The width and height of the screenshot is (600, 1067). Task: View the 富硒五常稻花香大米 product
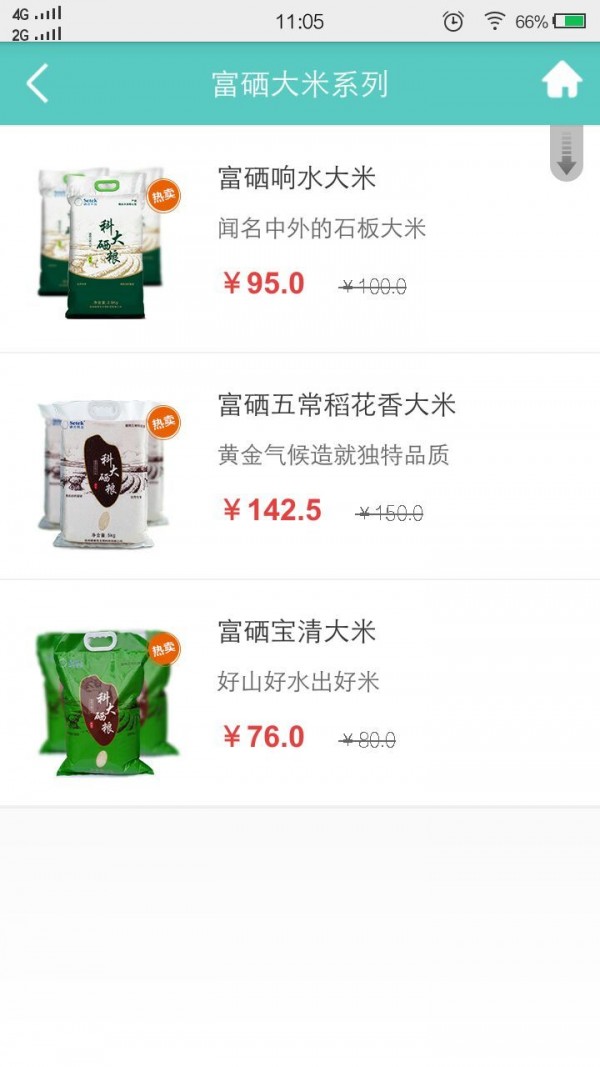coord(336,406)
